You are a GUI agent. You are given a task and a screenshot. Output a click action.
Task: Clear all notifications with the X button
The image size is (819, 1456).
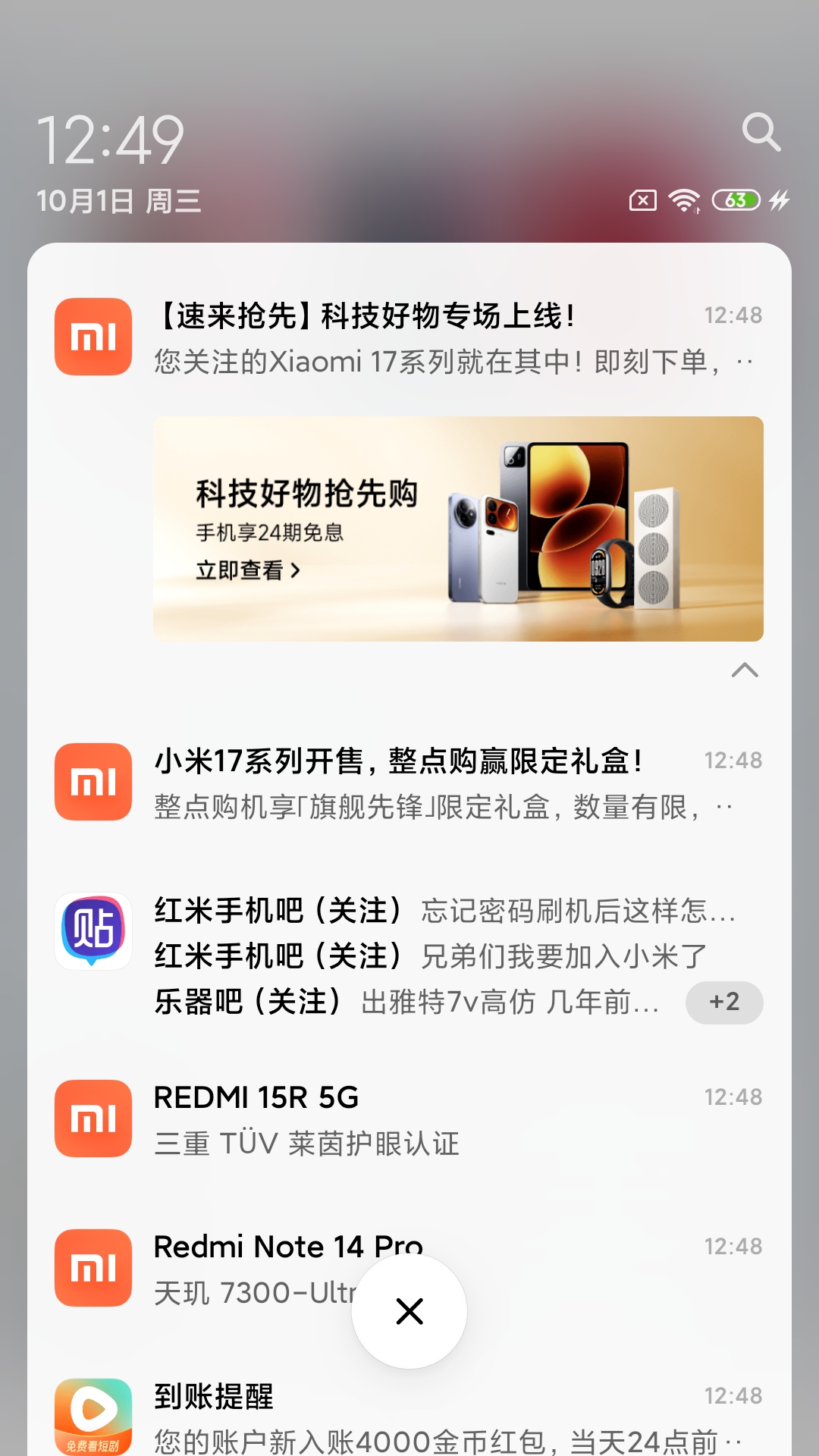(409, 1311)
